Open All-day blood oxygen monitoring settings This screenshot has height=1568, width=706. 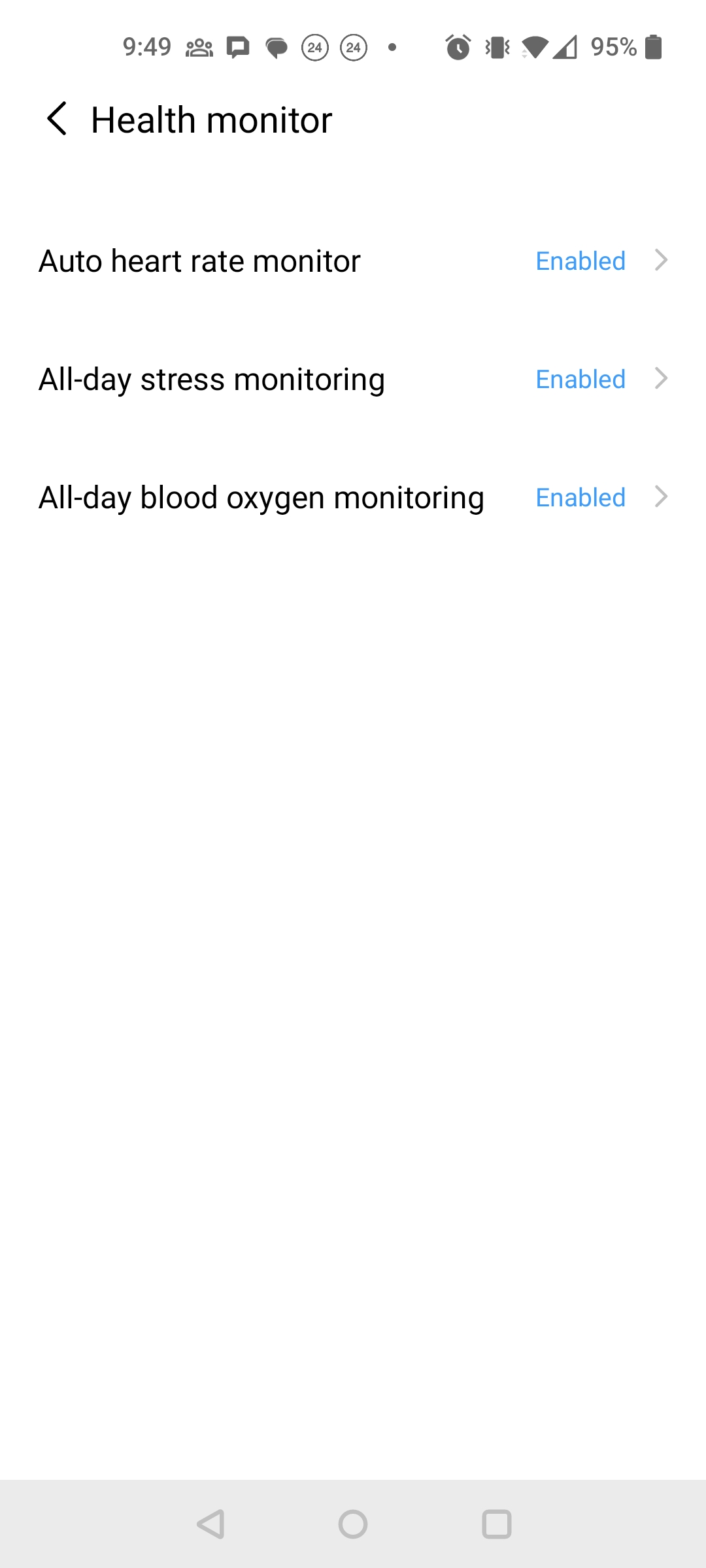[353, 497]
